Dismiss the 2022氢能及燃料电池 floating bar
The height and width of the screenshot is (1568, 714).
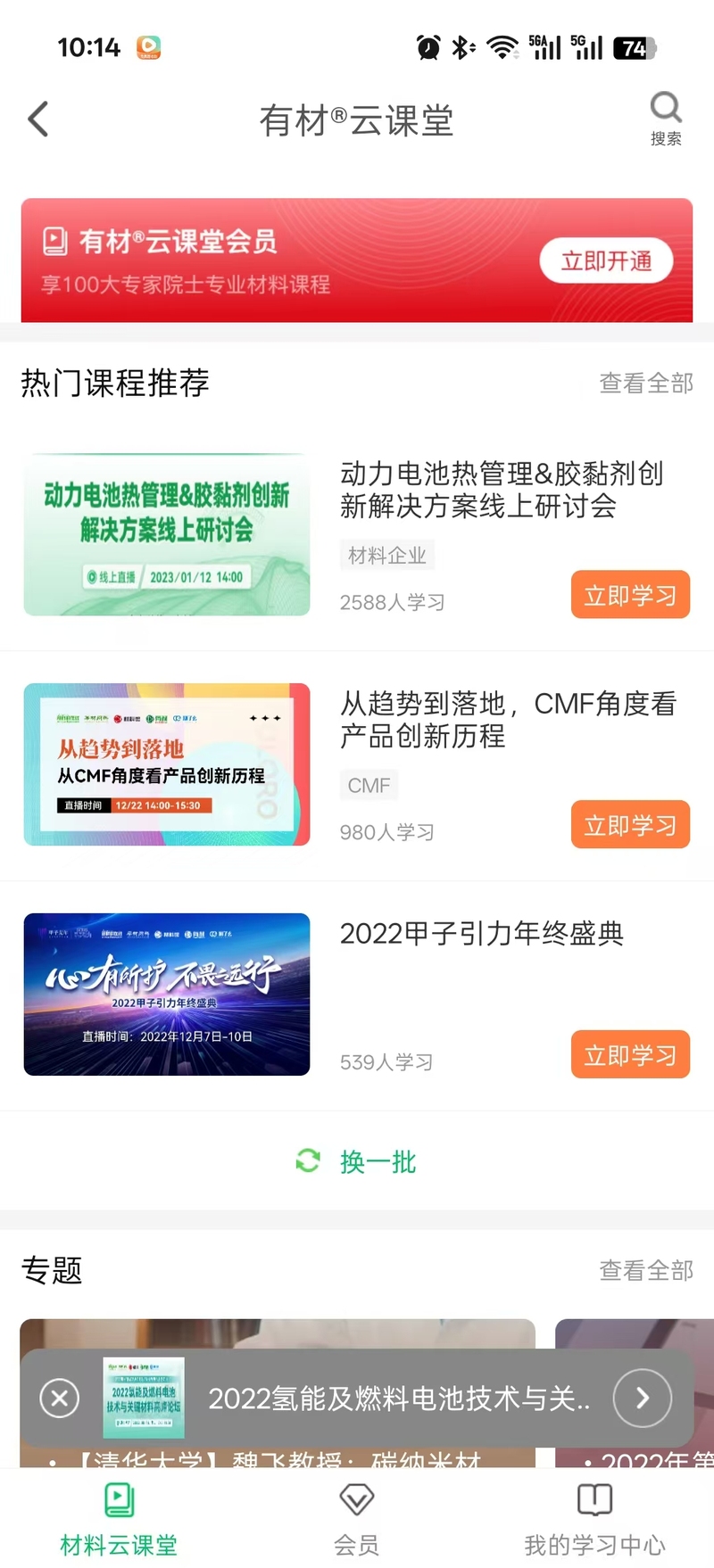tap(60, 1398)
